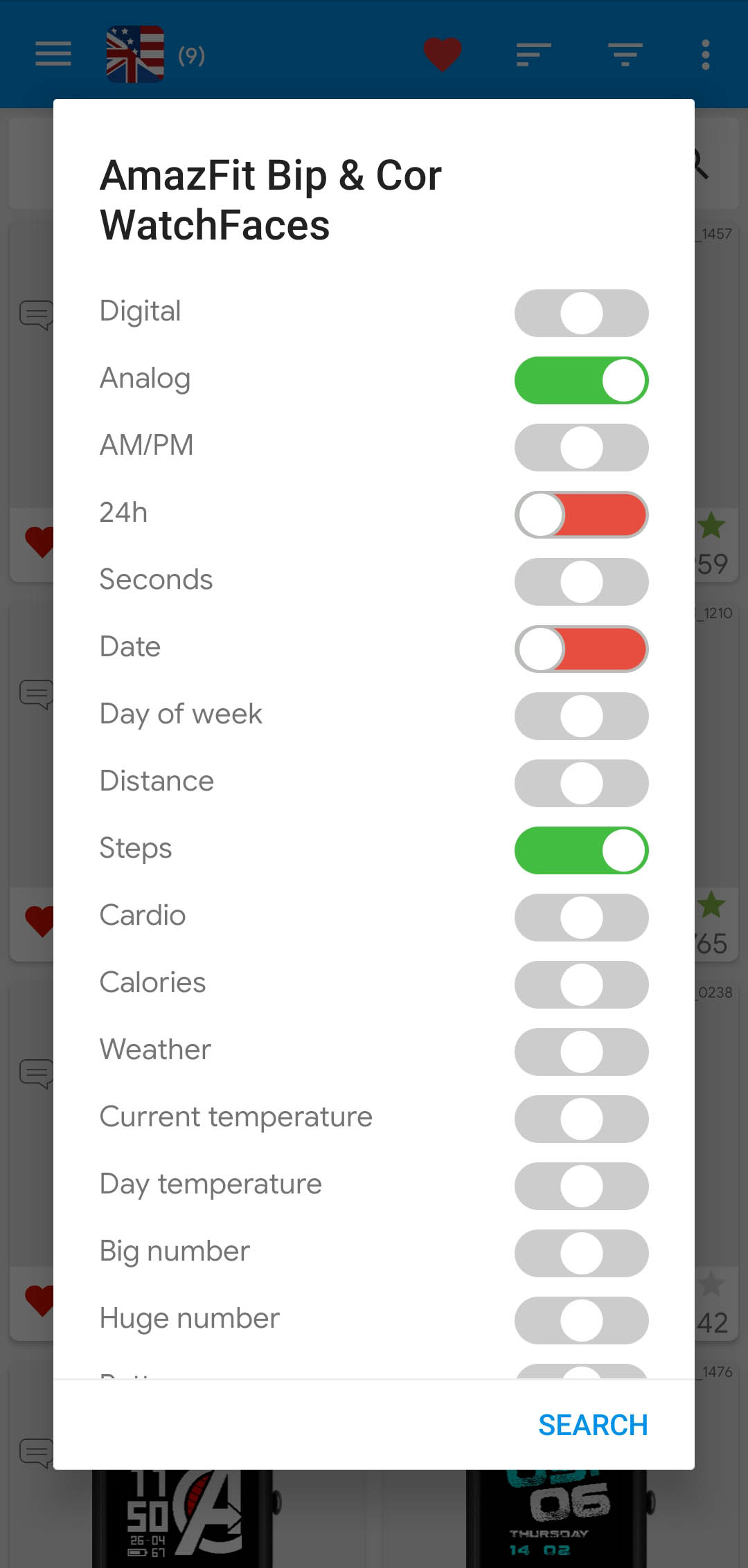Toggle the AM/PM filter
Image resolution: width=748 pixels, height=1568 pixels.
click(x=581, y=447)
